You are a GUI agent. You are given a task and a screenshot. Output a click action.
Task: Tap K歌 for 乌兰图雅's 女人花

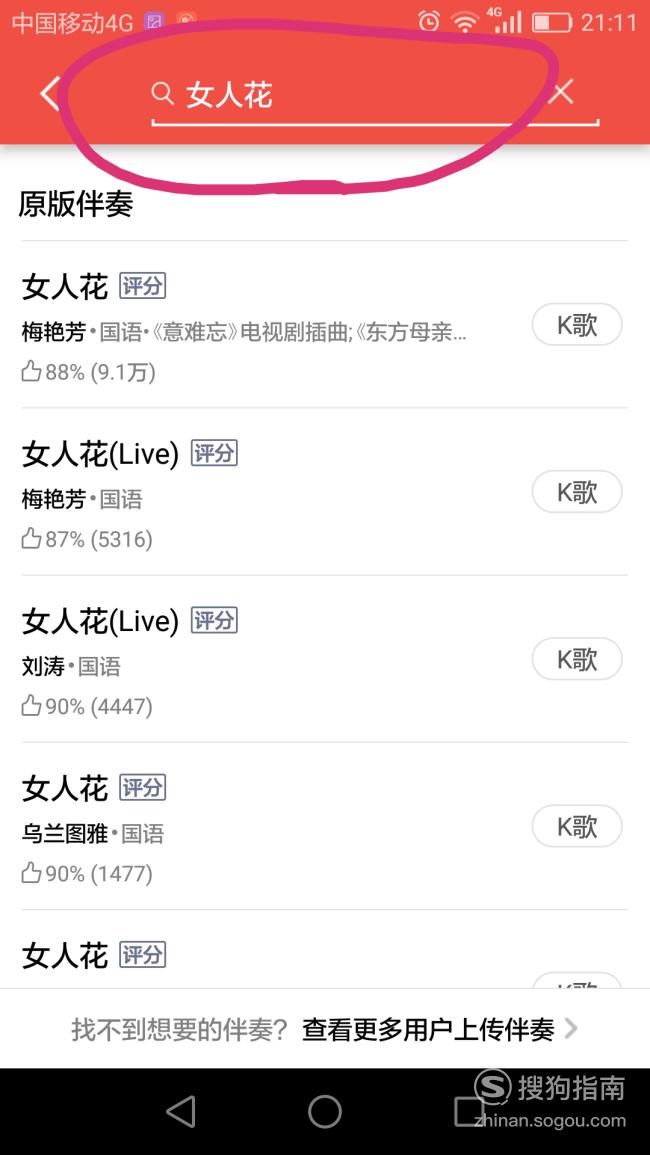(x=577, y=826)
